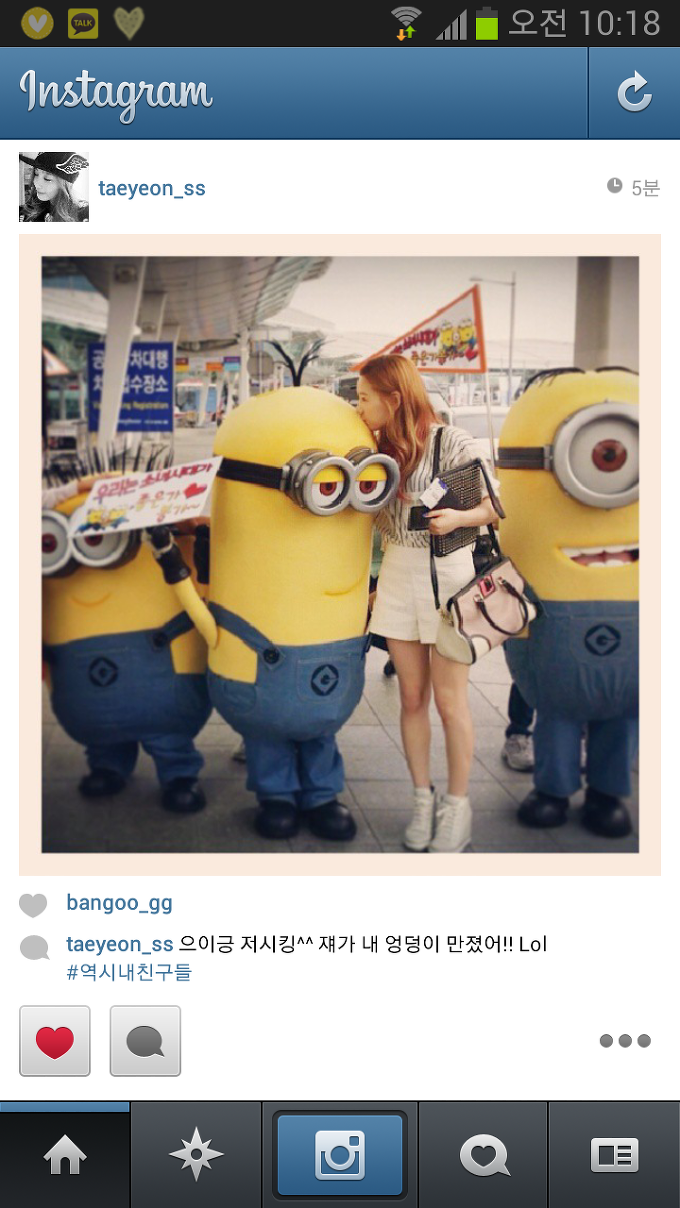Like this post with heart button
Viewport: 680px width, 1208px height.
coord(55,1041)
